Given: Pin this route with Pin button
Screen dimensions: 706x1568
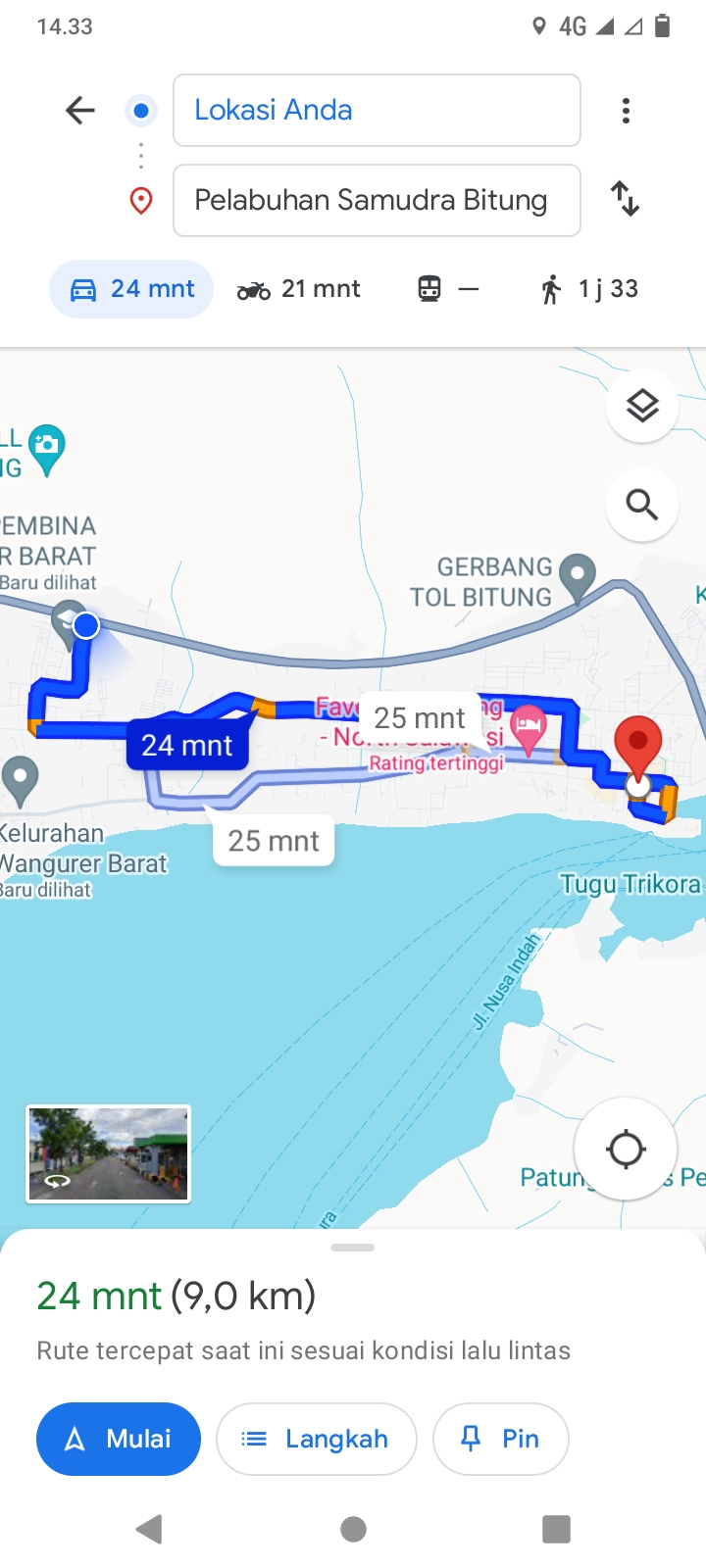Looking at the screenshot, I should (x=501, y=1439).
